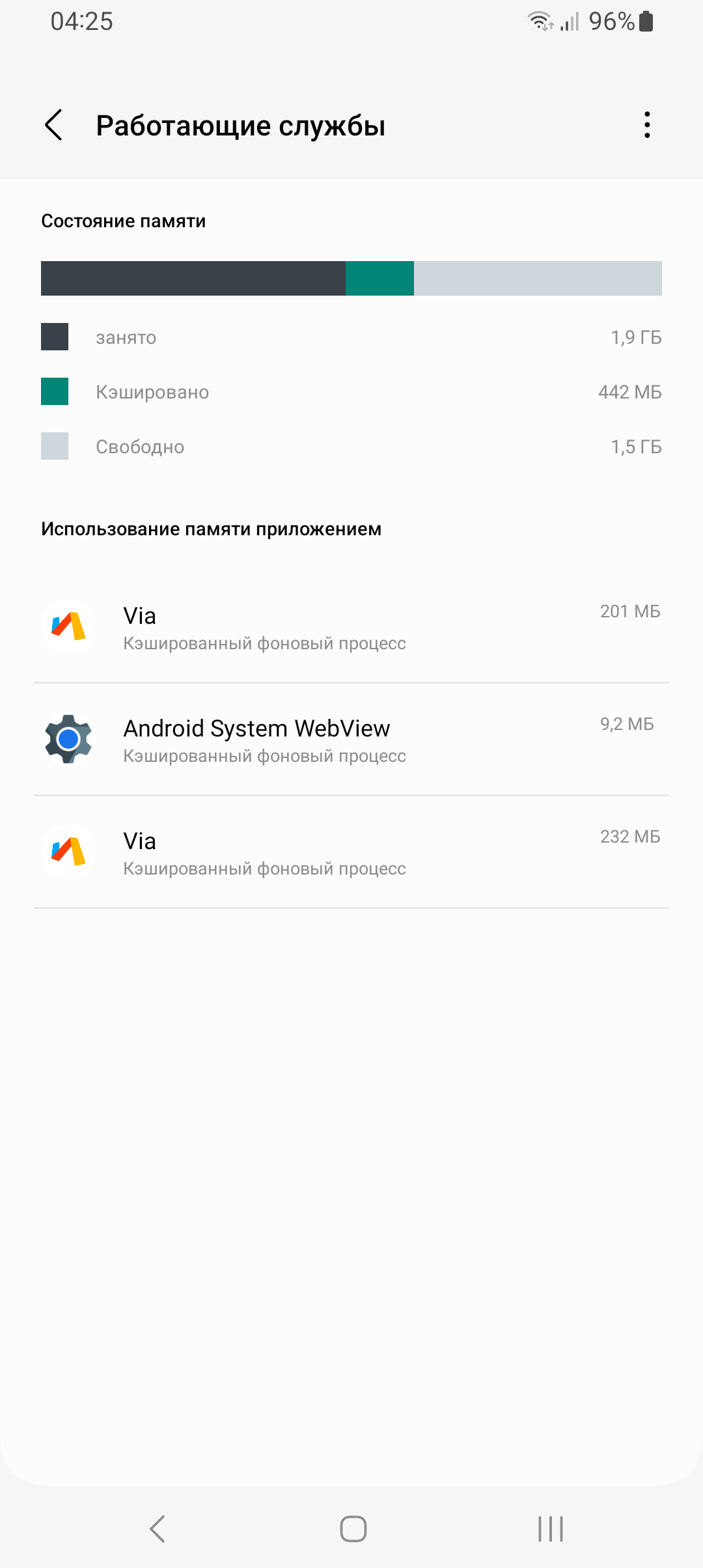Viewport: 703px width, 1568px height.
Task: Open the three-dot overflow menu
Action: (x=646, y=125)
